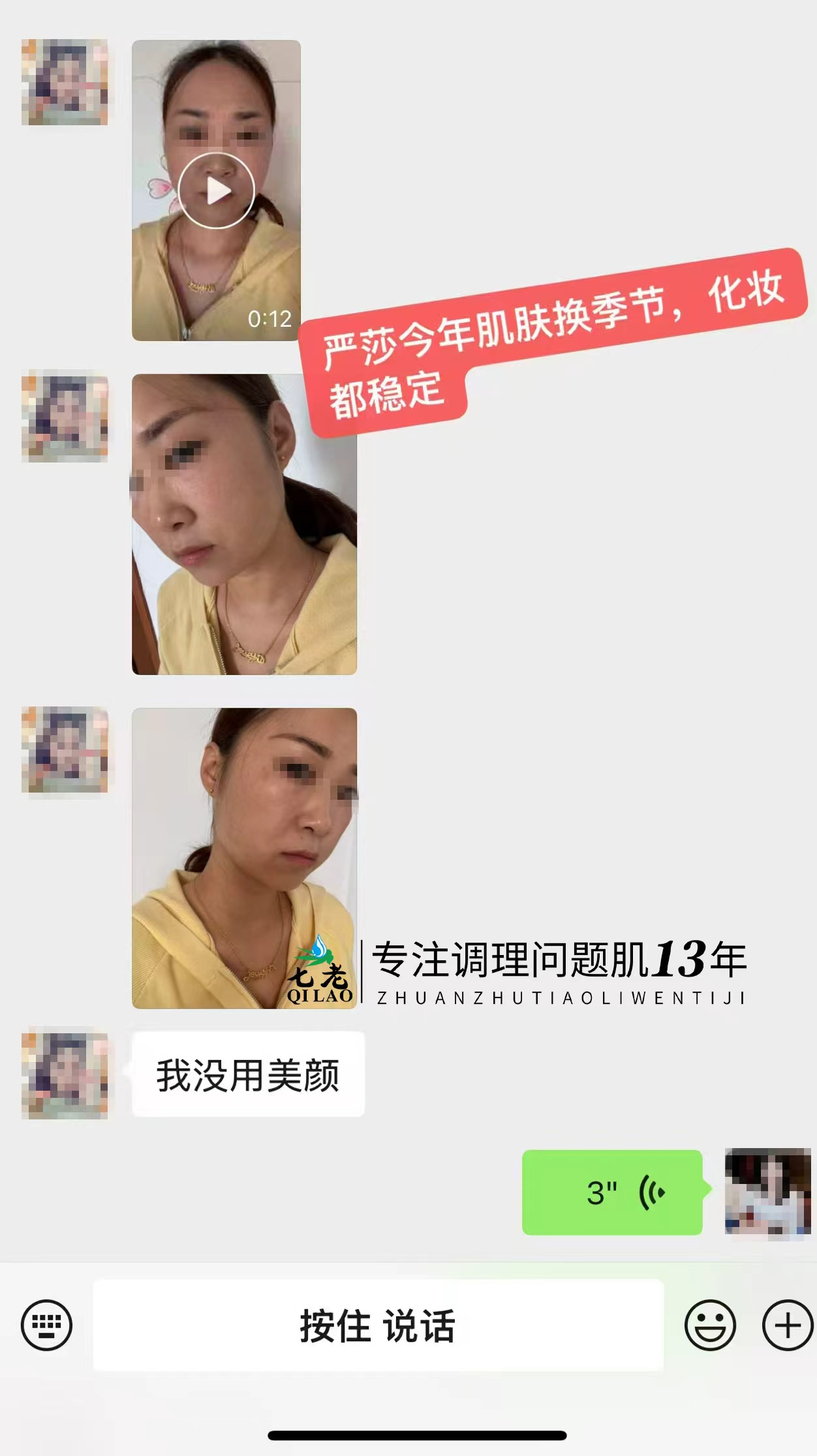Switch to keyboard text input
The height and width of the screenshot is (1456, 817).
pyautogui.click(x=46, y=1325)
